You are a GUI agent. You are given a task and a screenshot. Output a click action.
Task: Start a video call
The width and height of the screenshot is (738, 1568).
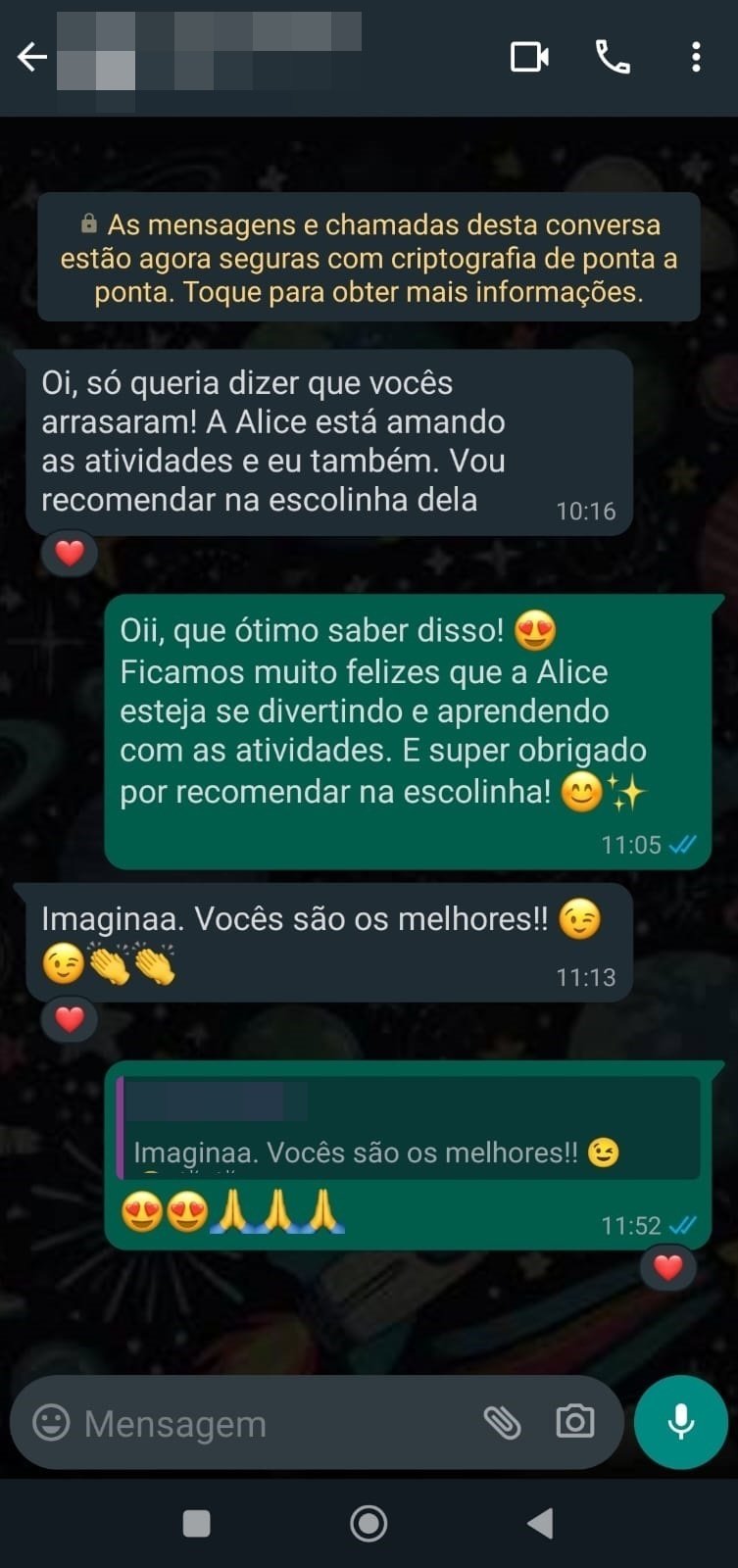pos(529,58)
